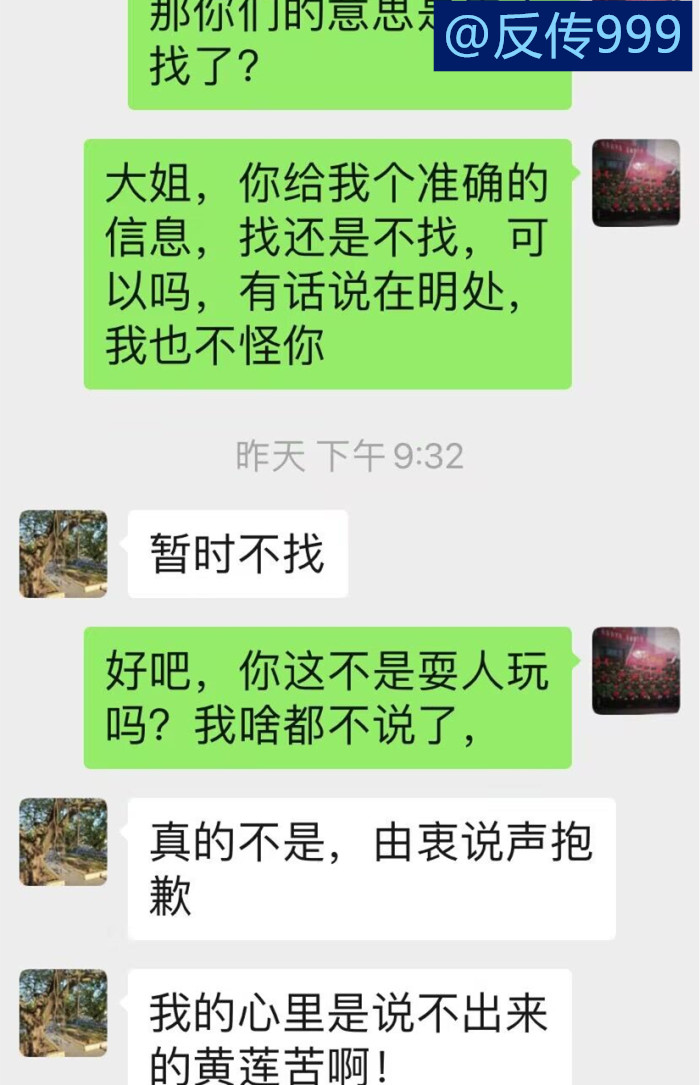
Task: Open profile avatar beside '真的不是，由衷说声抱歉'
Action: tap(63, 841)
